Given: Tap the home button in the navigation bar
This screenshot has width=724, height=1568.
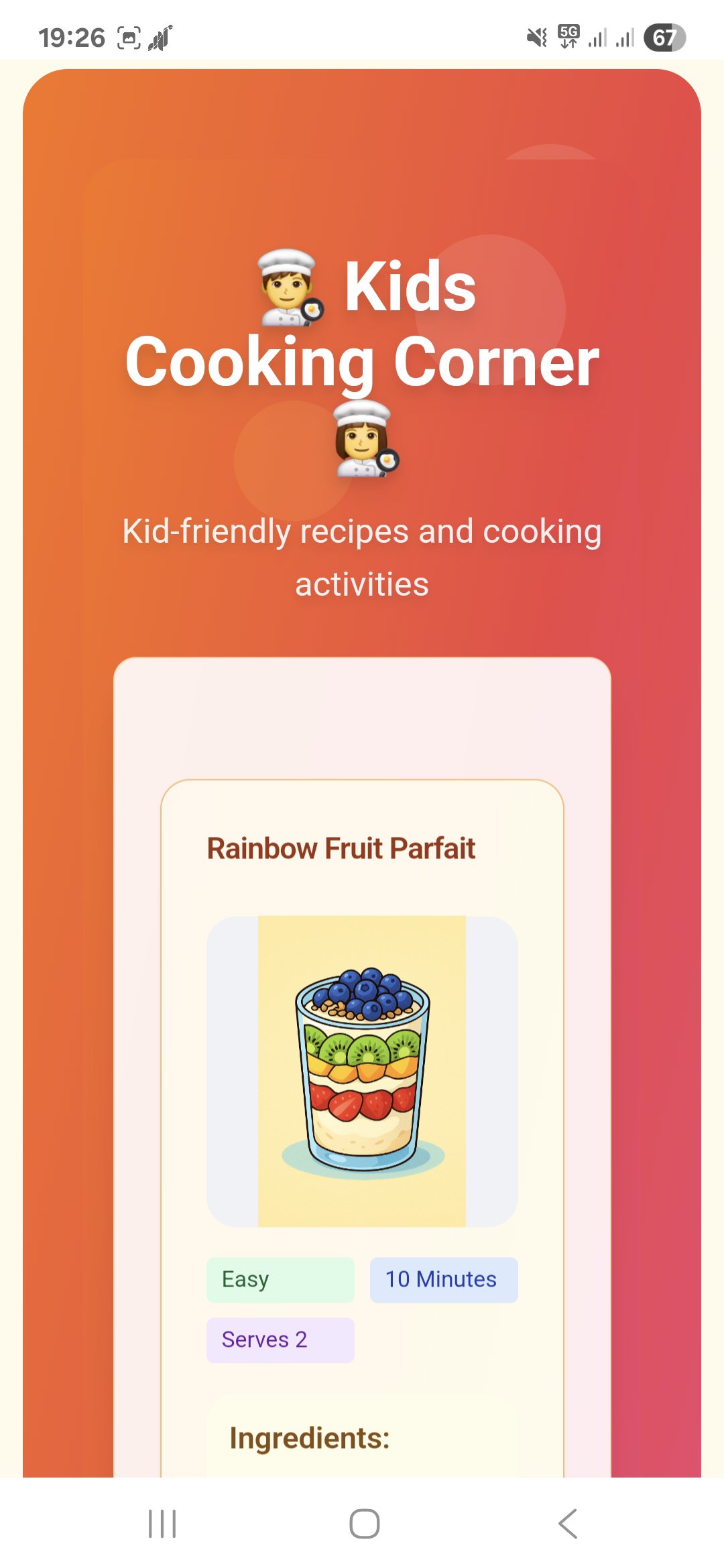Looking at the screenshot, I should click(364, 1524).
